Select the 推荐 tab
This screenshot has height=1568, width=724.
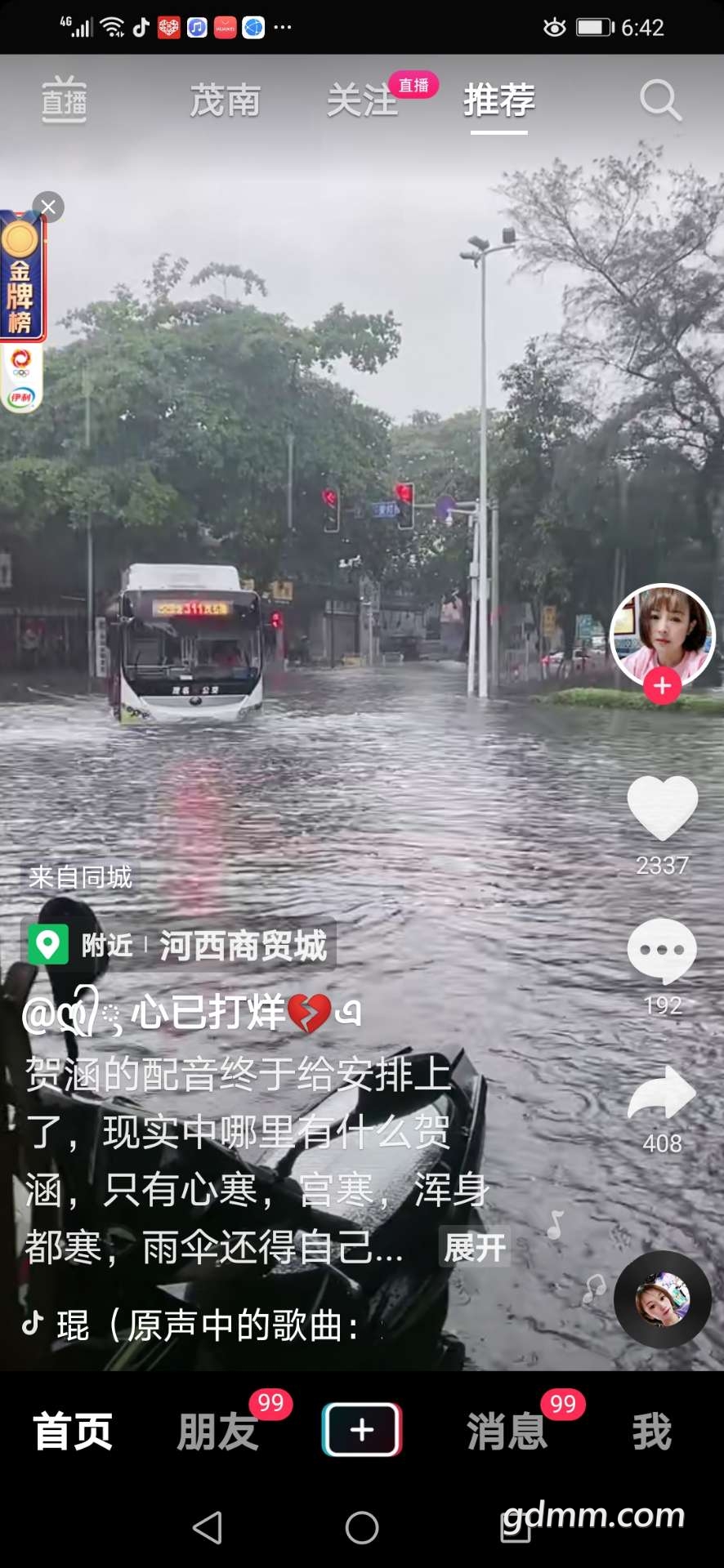pyautogui.click(x=499, y=101)
